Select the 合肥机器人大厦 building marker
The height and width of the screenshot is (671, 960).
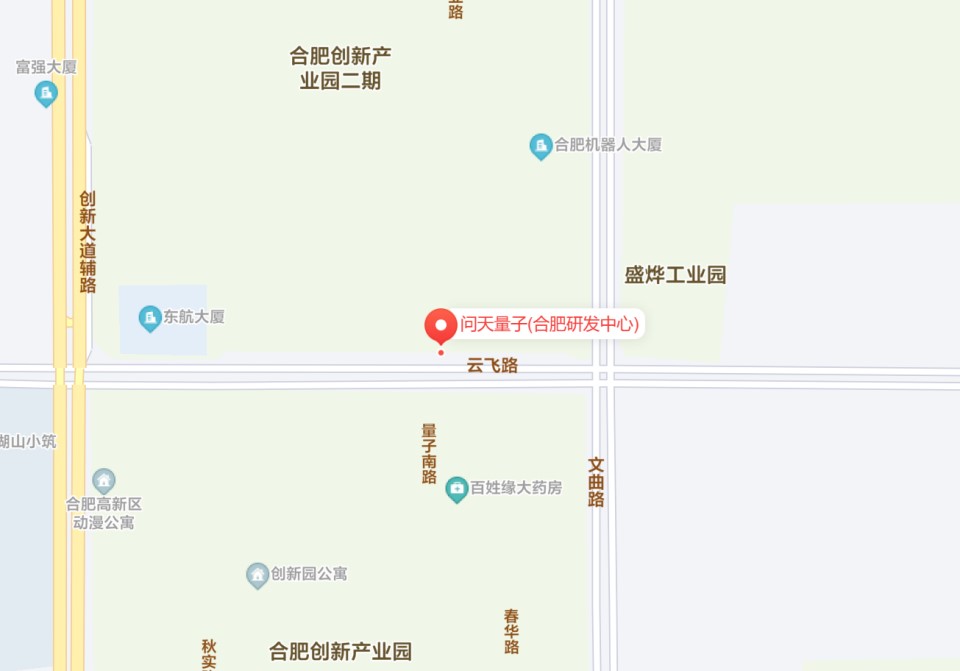coord(541,146)
